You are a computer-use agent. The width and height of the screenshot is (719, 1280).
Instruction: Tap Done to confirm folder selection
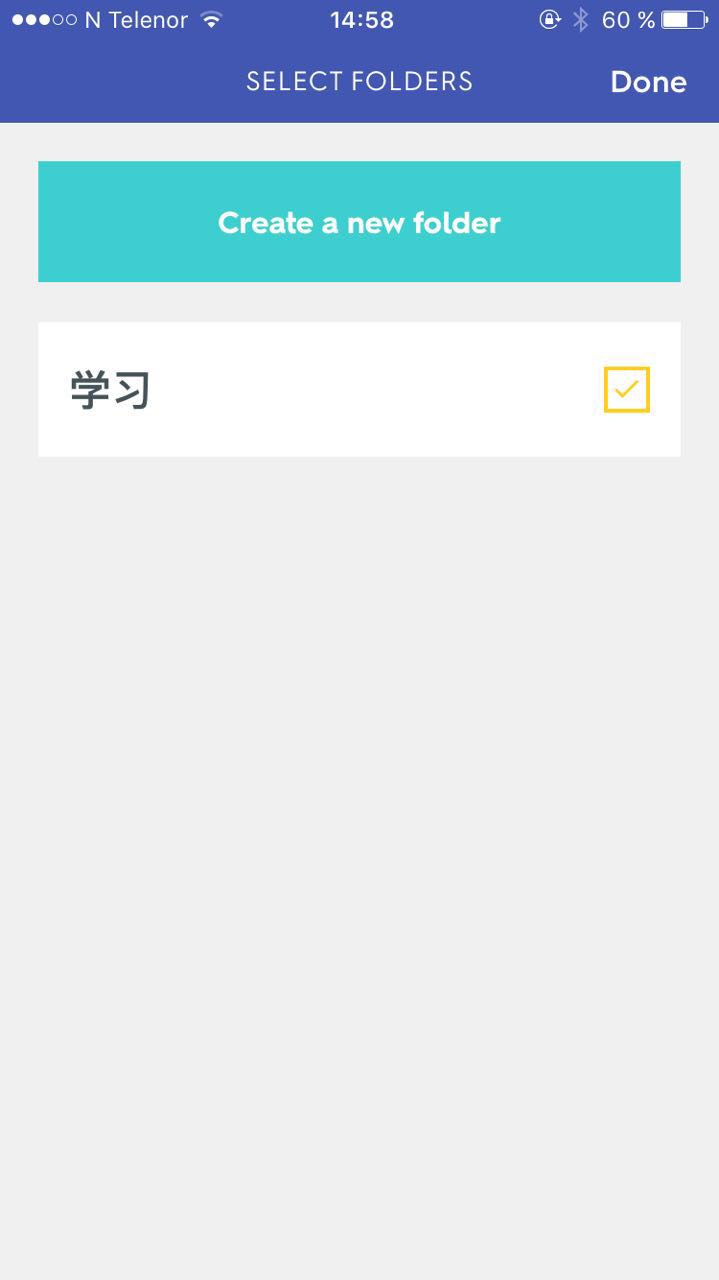click(x=648, y=82)
